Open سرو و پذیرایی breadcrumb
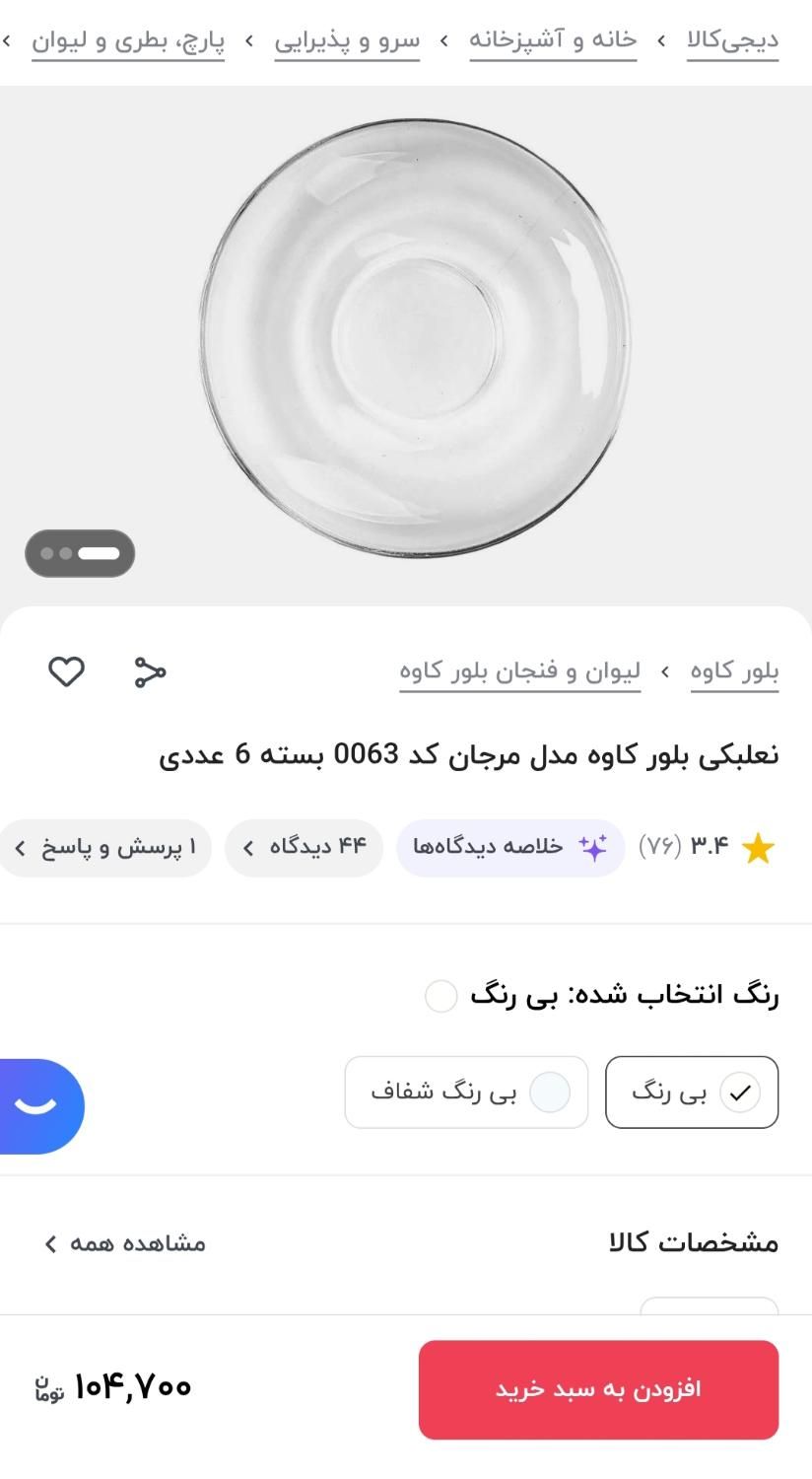This screenshot has height=1479, width=812. [x=347, y=40]
